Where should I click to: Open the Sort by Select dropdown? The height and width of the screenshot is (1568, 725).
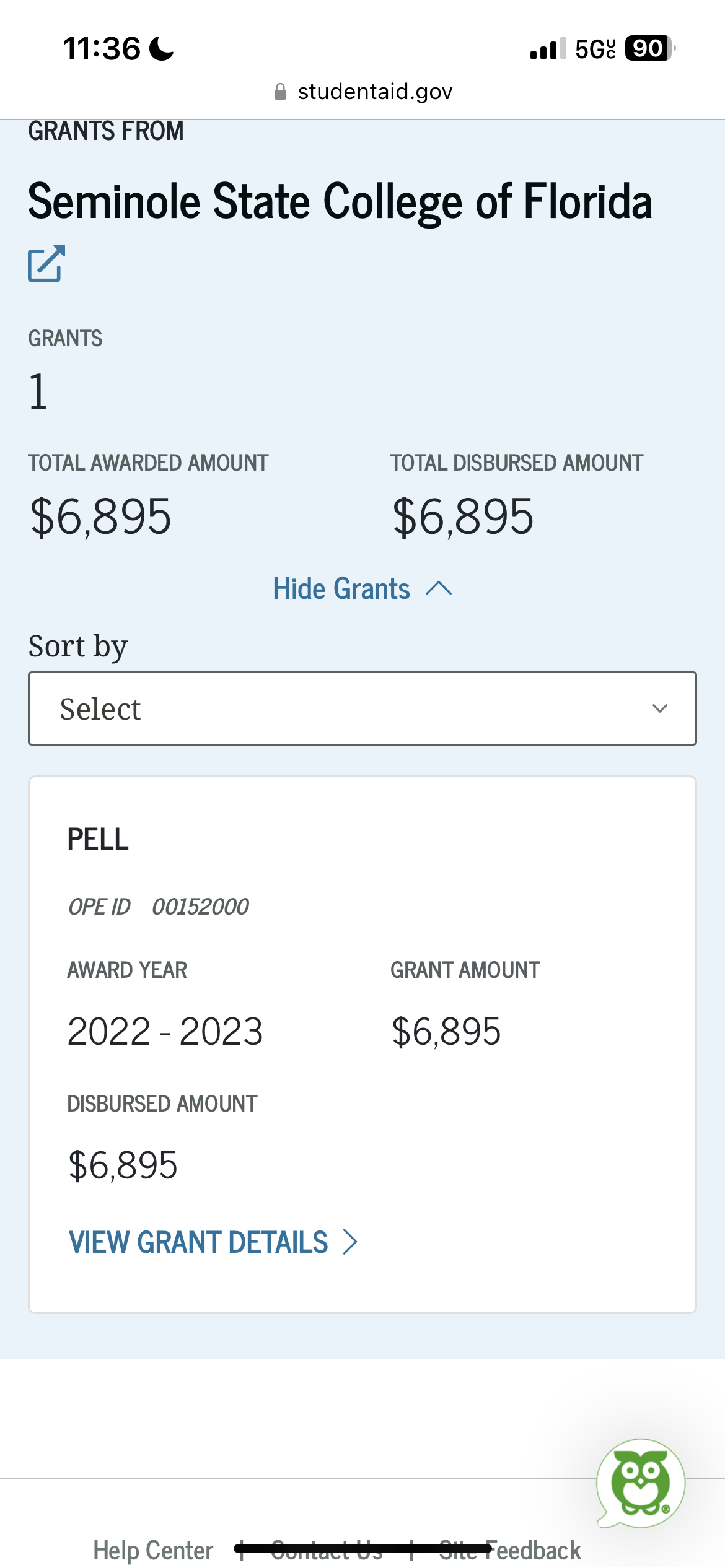point(362,708)
